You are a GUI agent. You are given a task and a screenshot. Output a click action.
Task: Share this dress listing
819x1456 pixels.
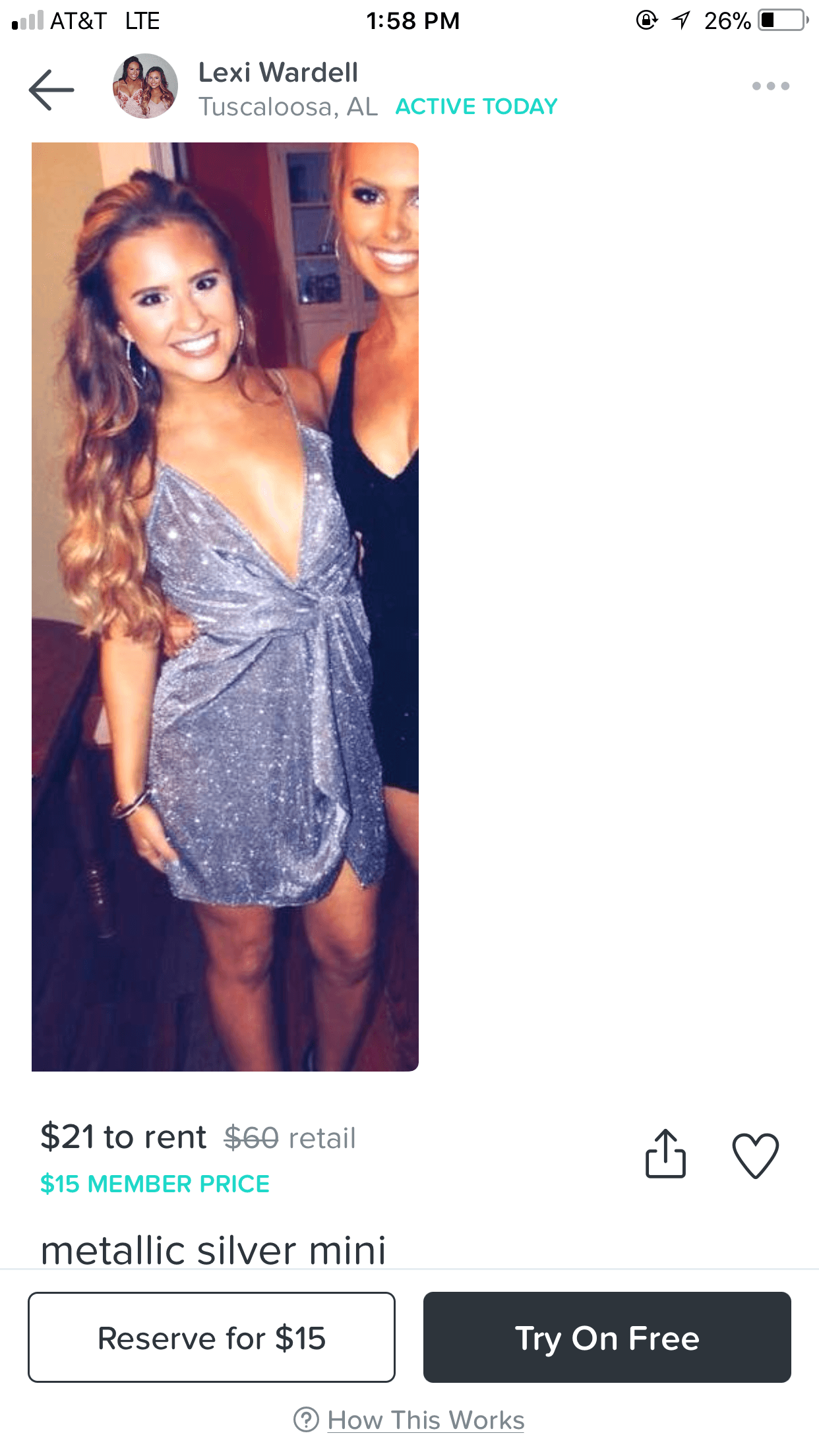point(665,1153)
